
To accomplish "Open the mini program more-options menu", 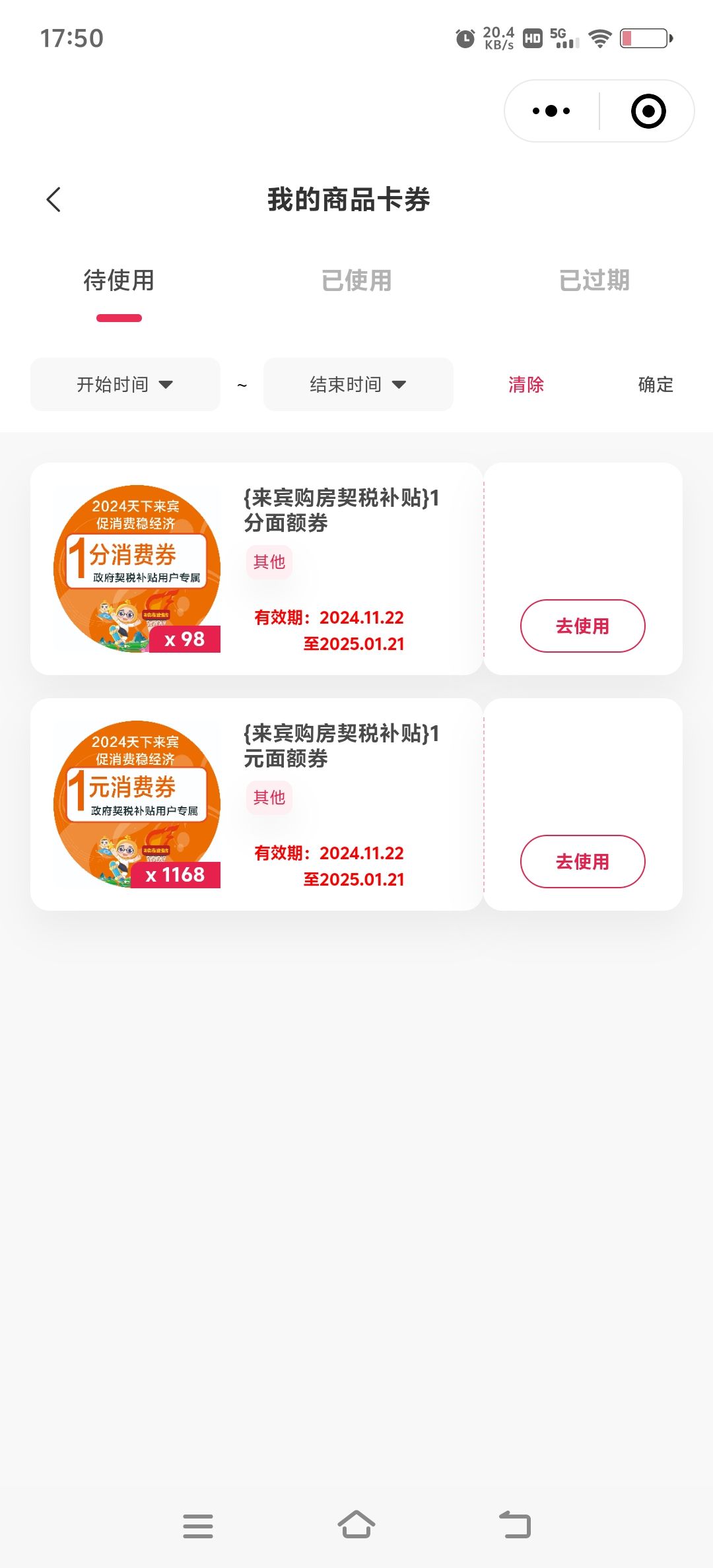I will (x=551, y=111).
